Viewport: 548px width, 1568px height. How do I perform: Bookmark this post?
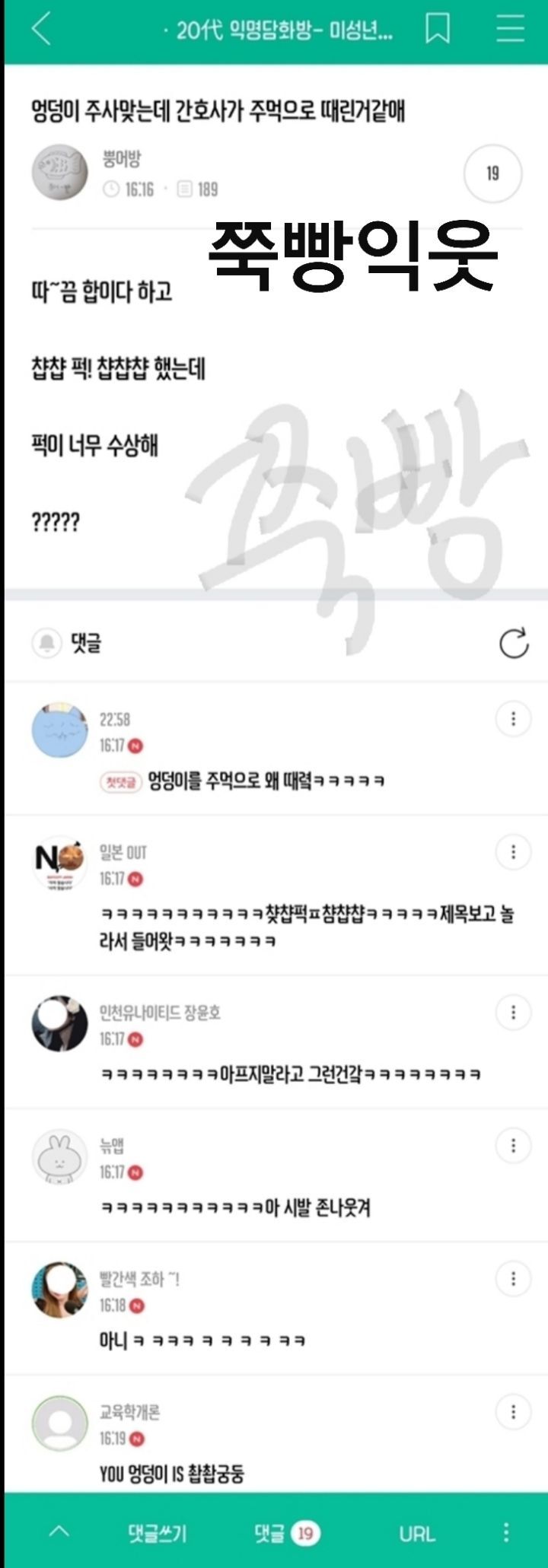coord(437,29)
